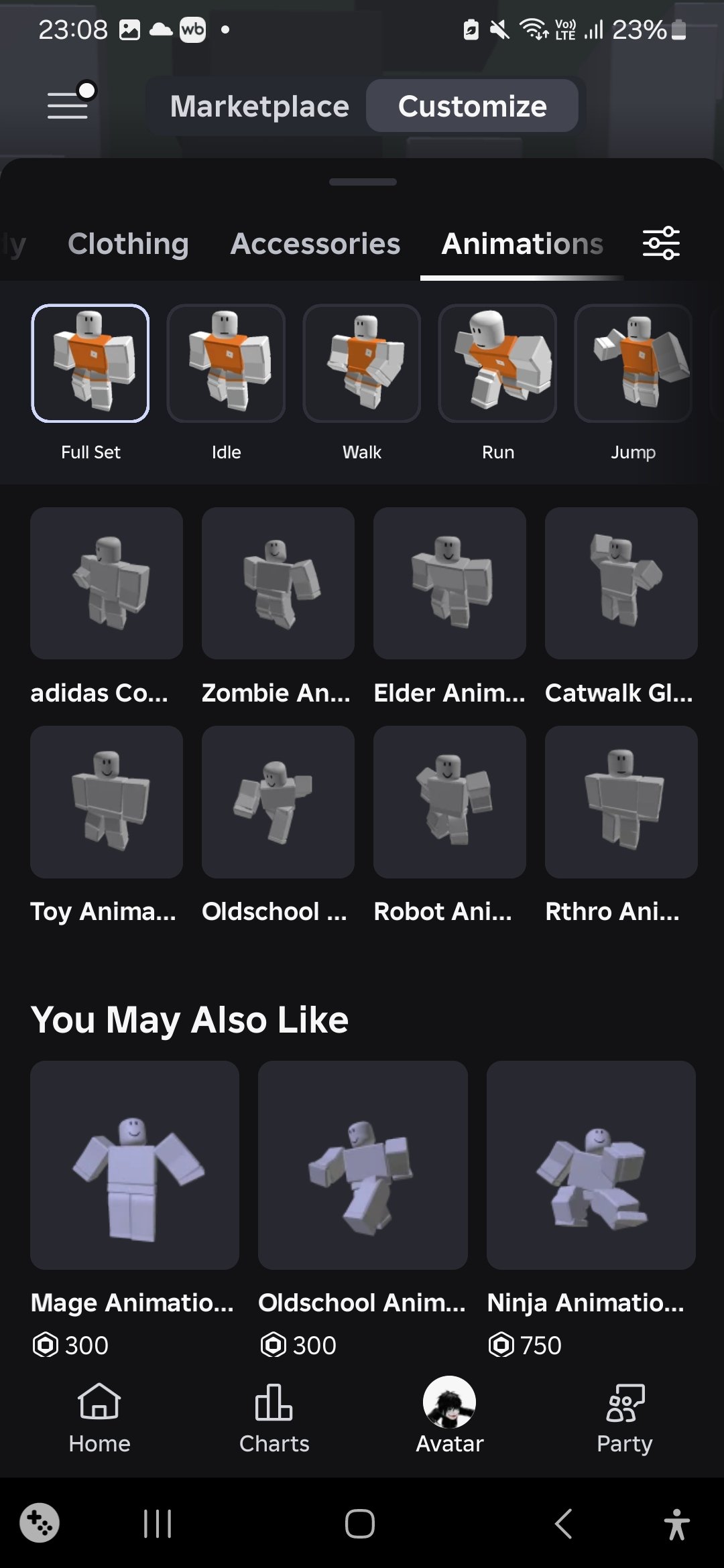Select the Idle animation category
Viewport: 724px width, 1568px height.
(226, 383)
